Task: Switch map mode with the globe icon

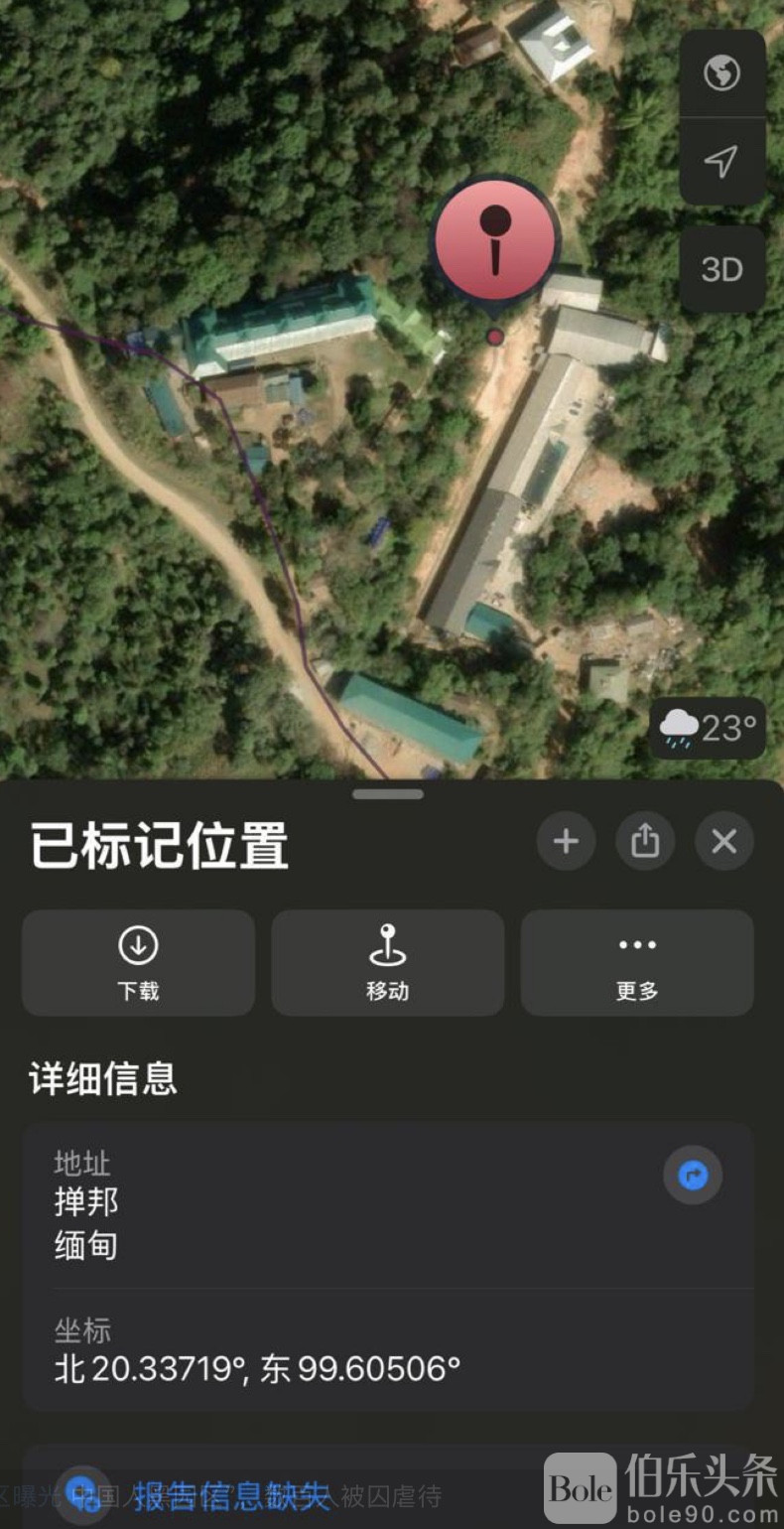Action: [721, 73]
